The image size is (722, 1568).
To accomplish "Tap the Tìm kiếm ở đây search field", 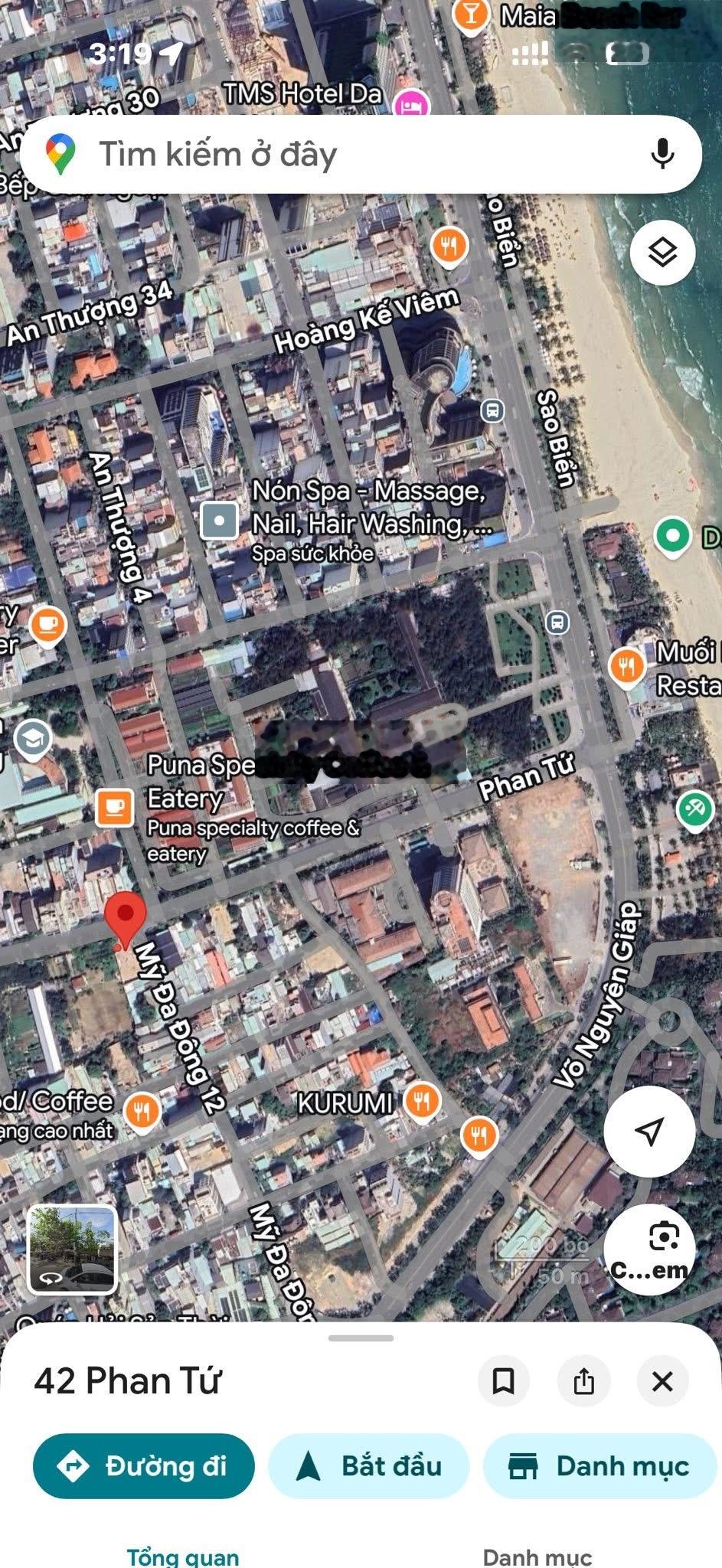I will (306, 153).
